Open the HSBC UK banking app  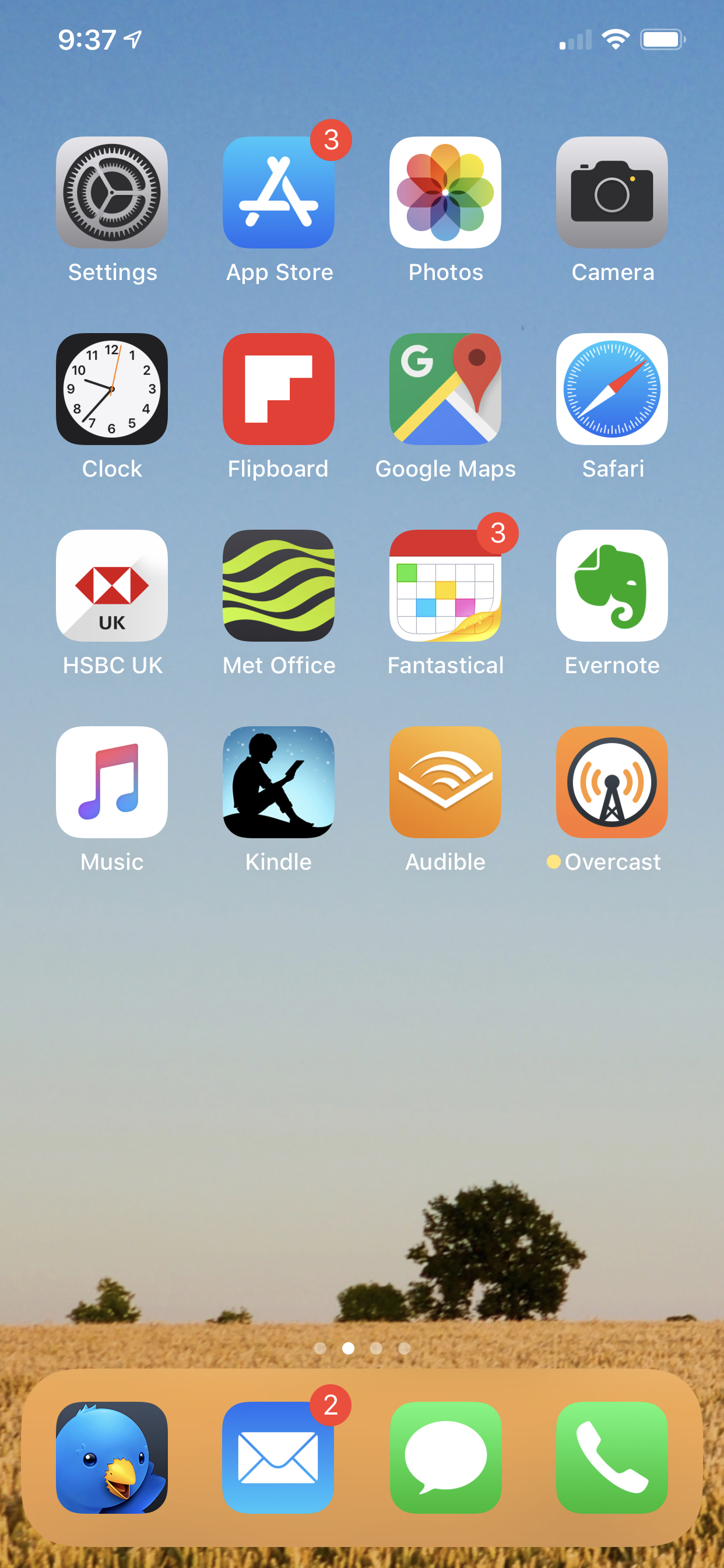coord(112,586)
